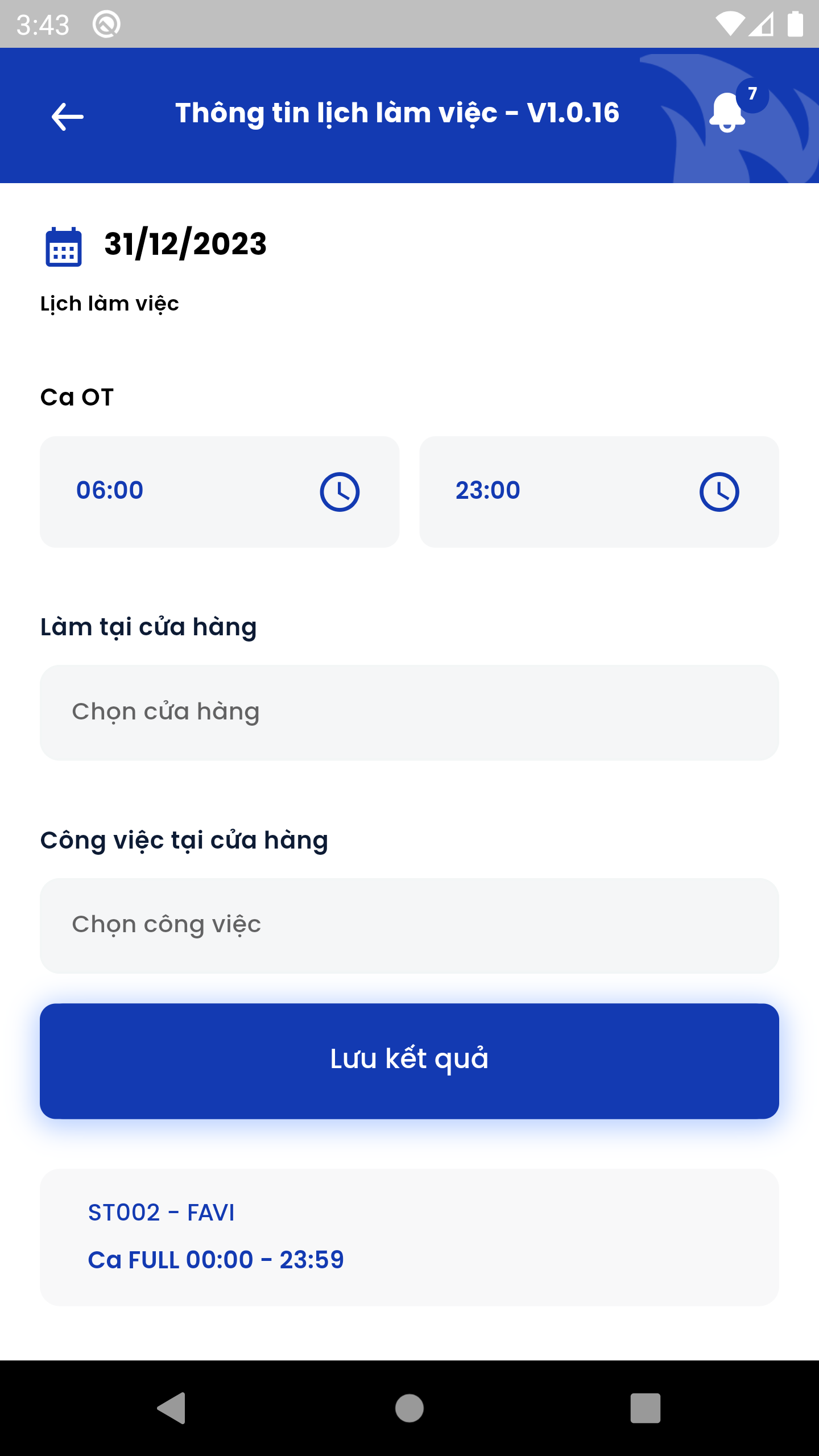The image size is (819, 1456).
Task: Change the 23:00 OT end time
Action: [x=598, y=491]
